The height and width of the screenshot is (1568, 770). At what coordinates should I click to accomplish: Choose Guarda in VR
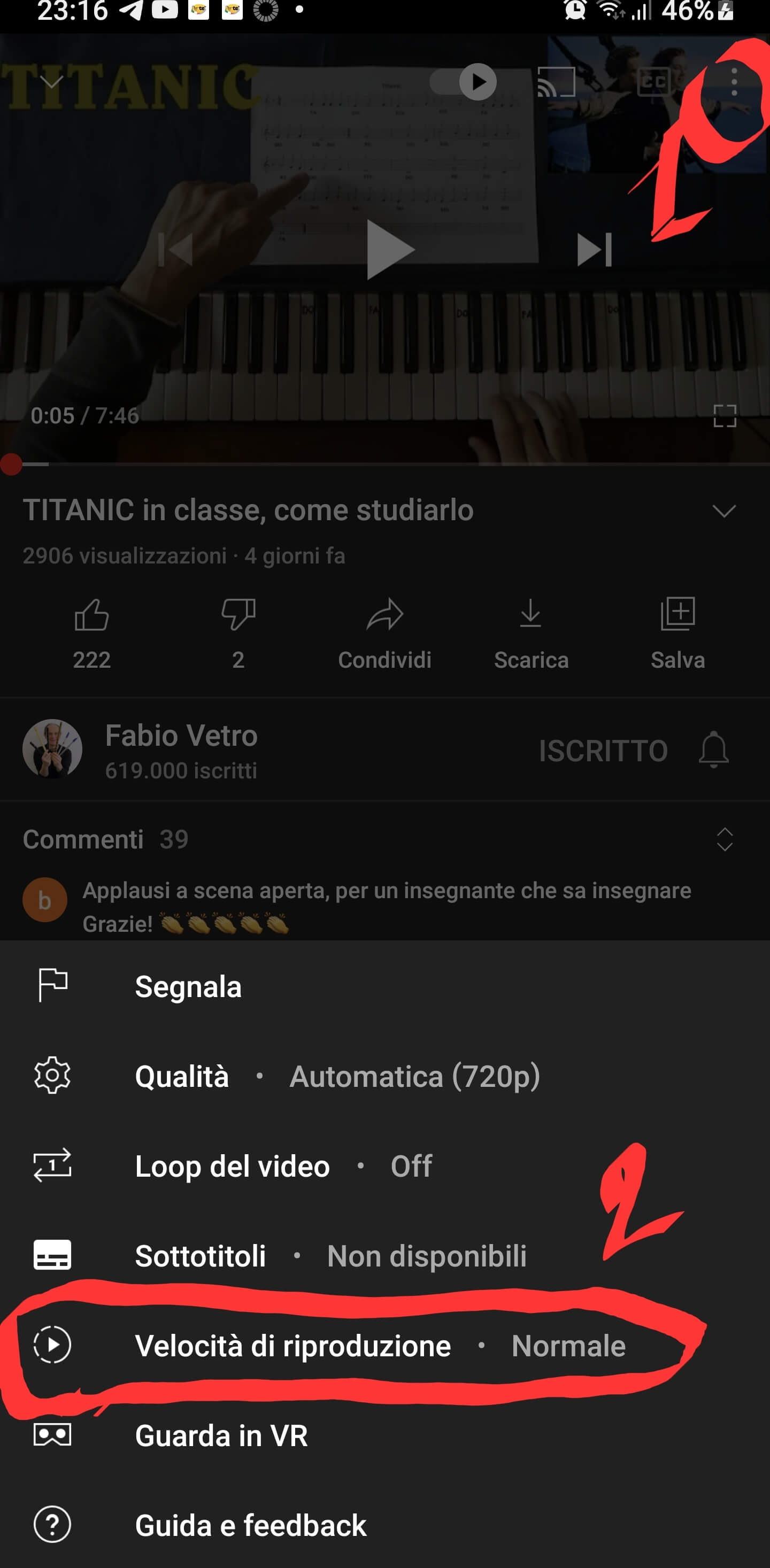(221, 1436)
